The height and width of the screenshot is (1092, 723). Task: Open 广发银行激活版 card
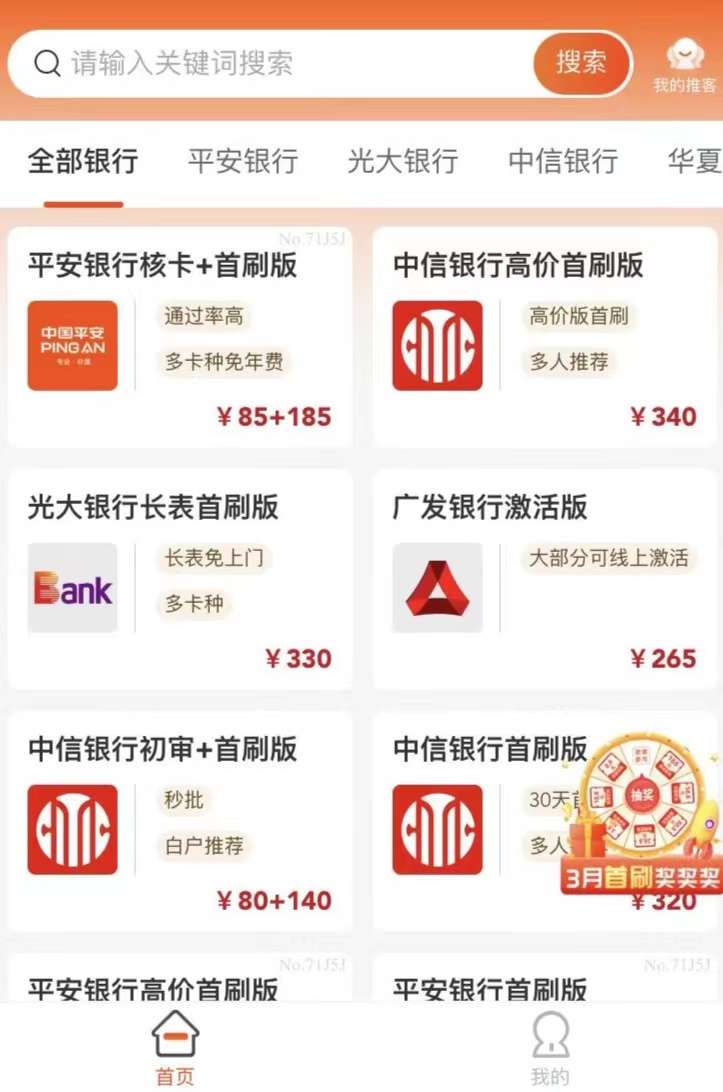point(545,579)
